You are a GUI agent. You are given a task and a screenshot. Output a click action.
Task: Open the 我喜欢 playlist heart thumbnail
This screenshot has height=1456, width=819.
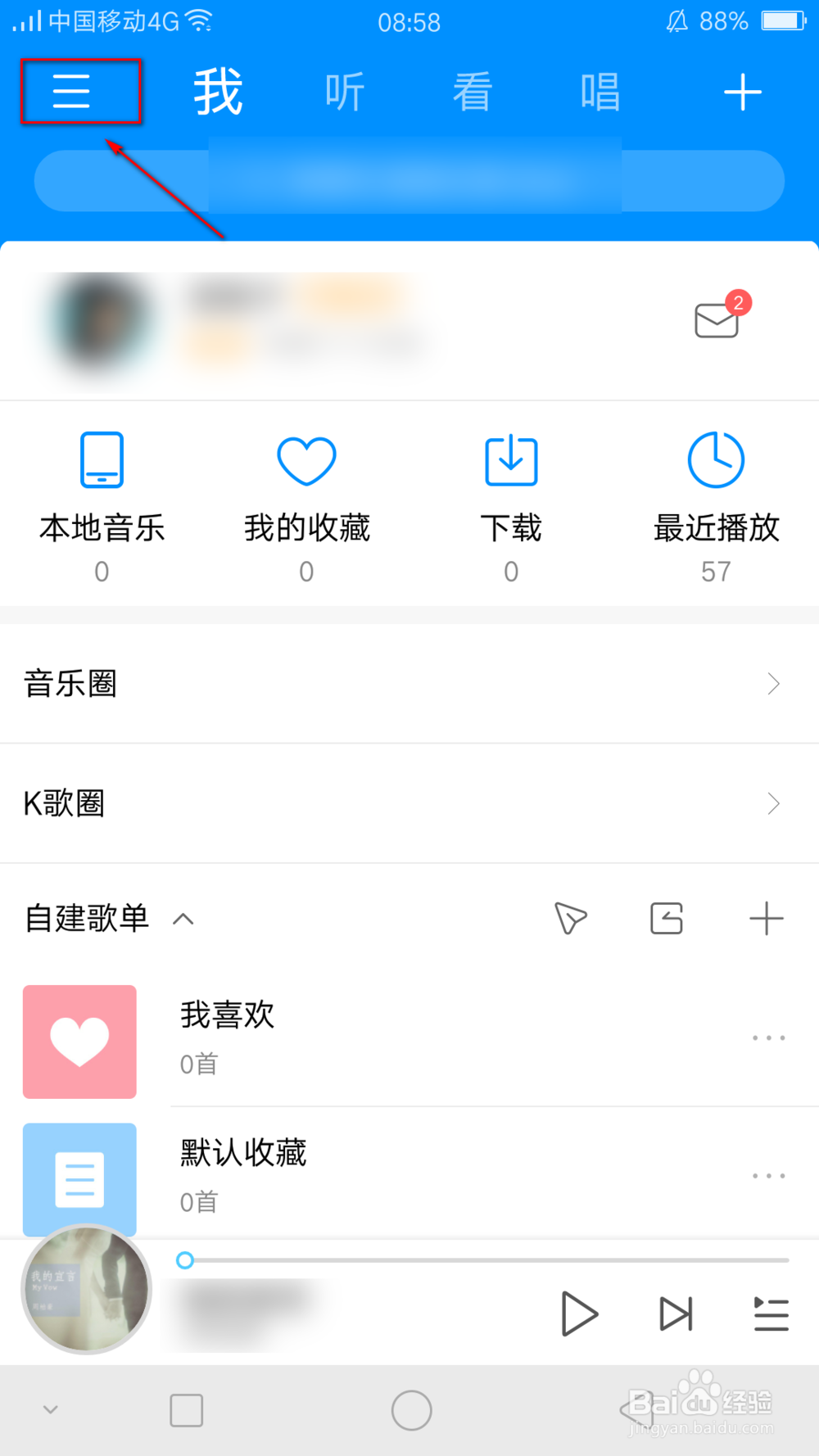[x=79, y=1042]
